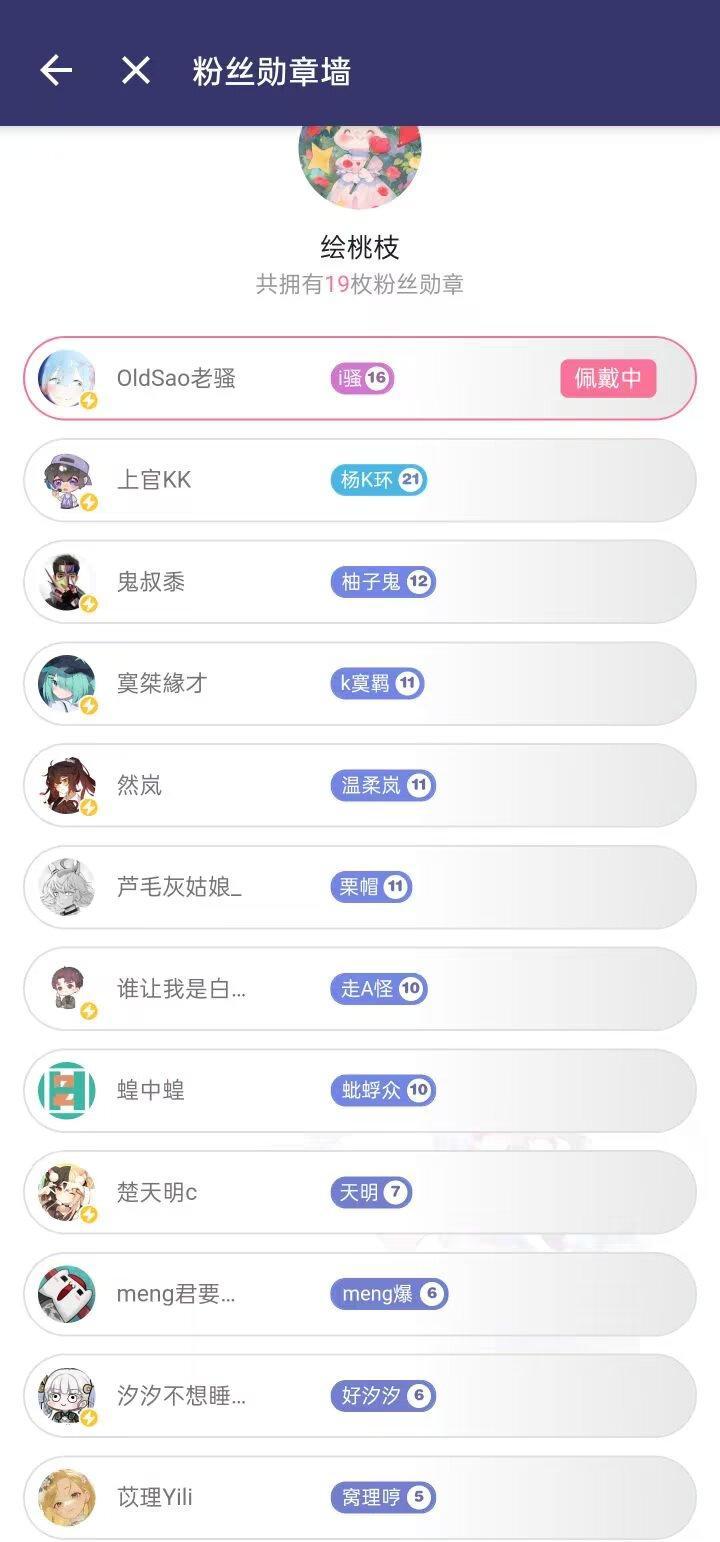
Task: Click the 温柔岚11 medal on 然岚's row
Action: (x=383, y=785)
